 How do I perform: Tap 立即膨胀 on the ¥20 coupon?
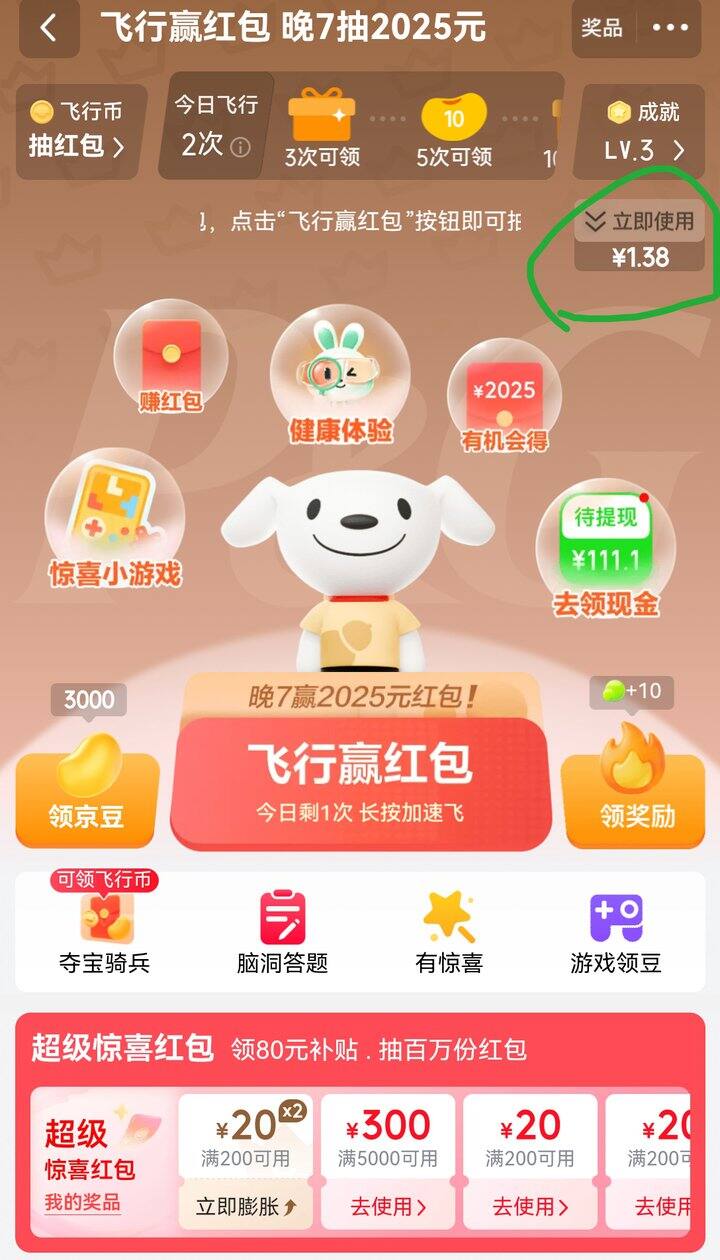pos(246,1207)
